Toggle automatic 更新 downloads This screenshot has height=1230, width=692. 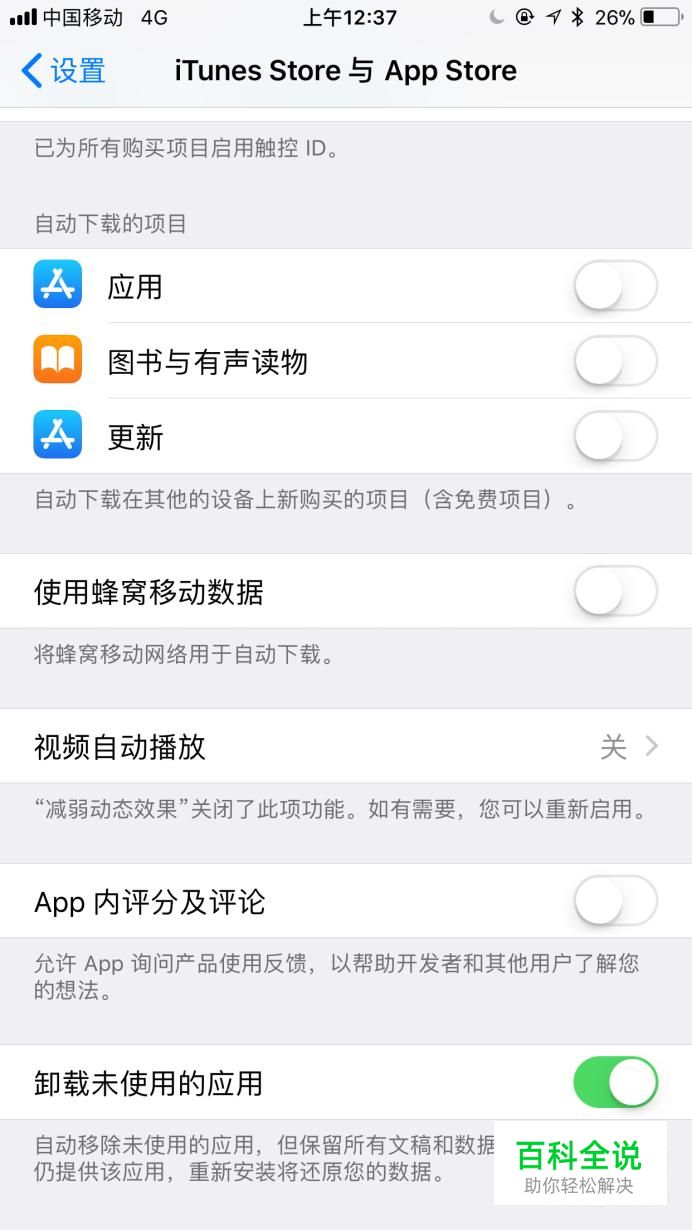pos(616,436)
